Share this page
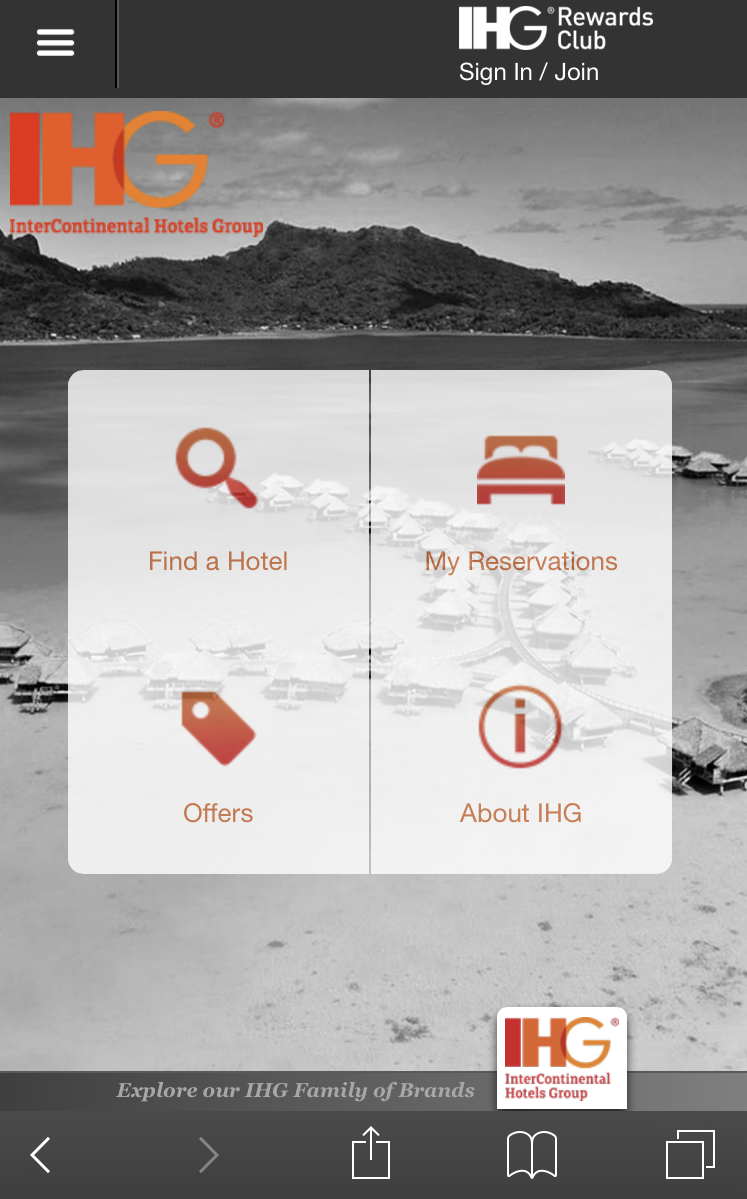Image resolution: width=747 pixels, height=1199 pixels. 371,1152
